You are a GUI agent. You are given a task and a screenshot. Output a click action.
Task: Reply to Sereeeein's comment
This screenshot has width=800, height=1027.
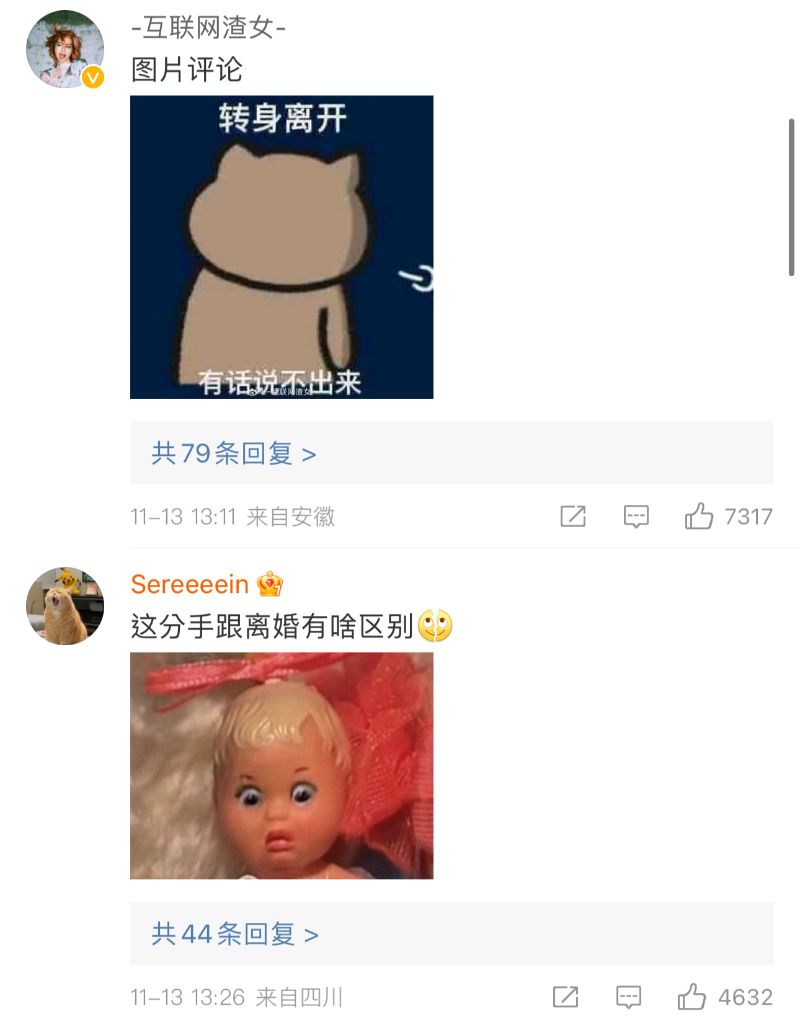coord(629,996)
